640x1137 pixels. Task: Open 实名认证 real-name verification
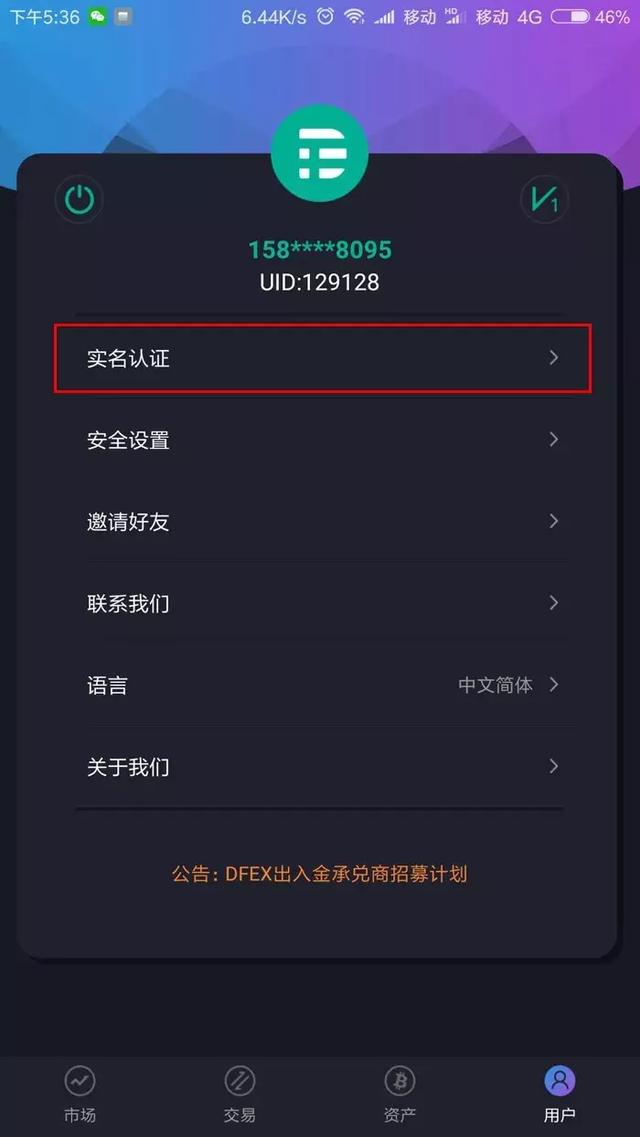pos(322,358)
